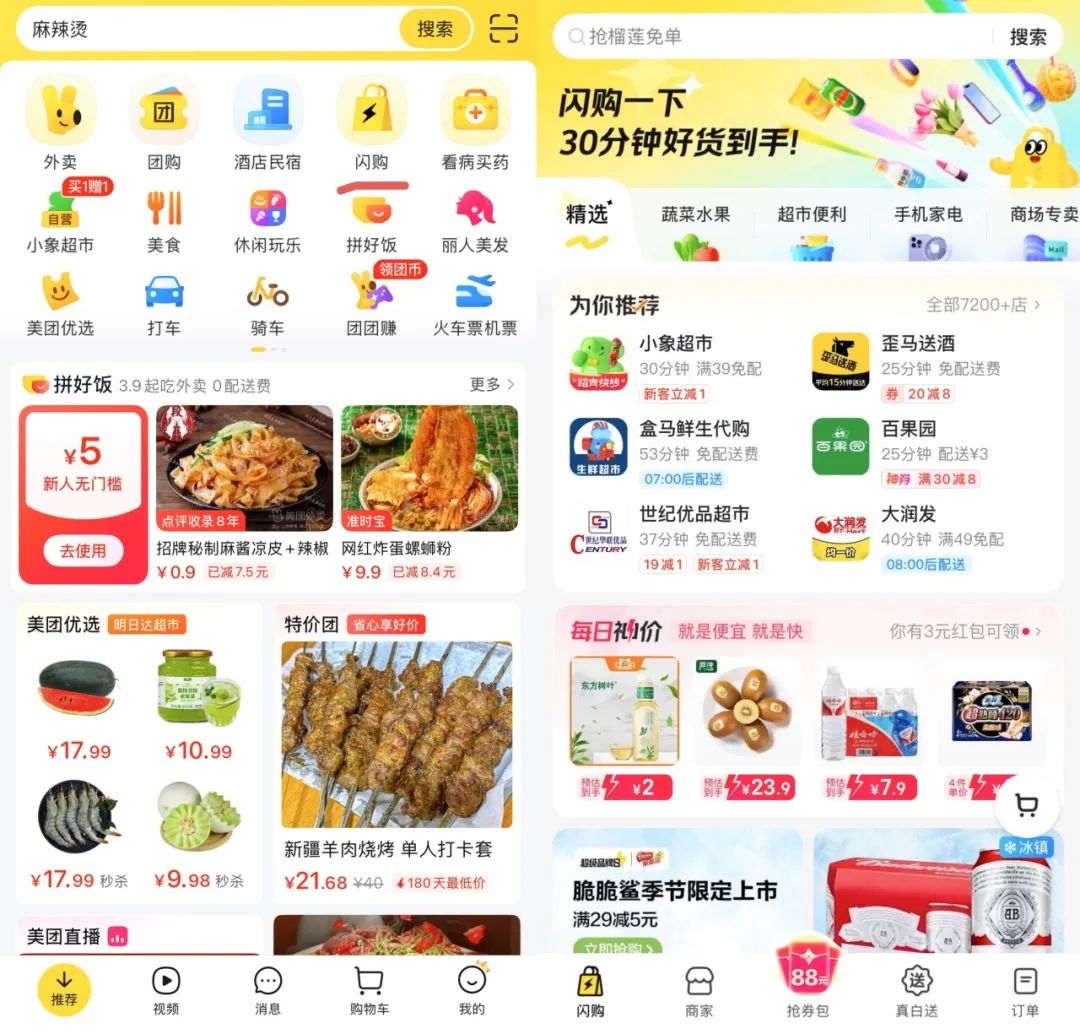Switch to the 订单 orders tab
Image resolution: width=1080 pixels, height=1034 pixels.
click(1025, 990)
